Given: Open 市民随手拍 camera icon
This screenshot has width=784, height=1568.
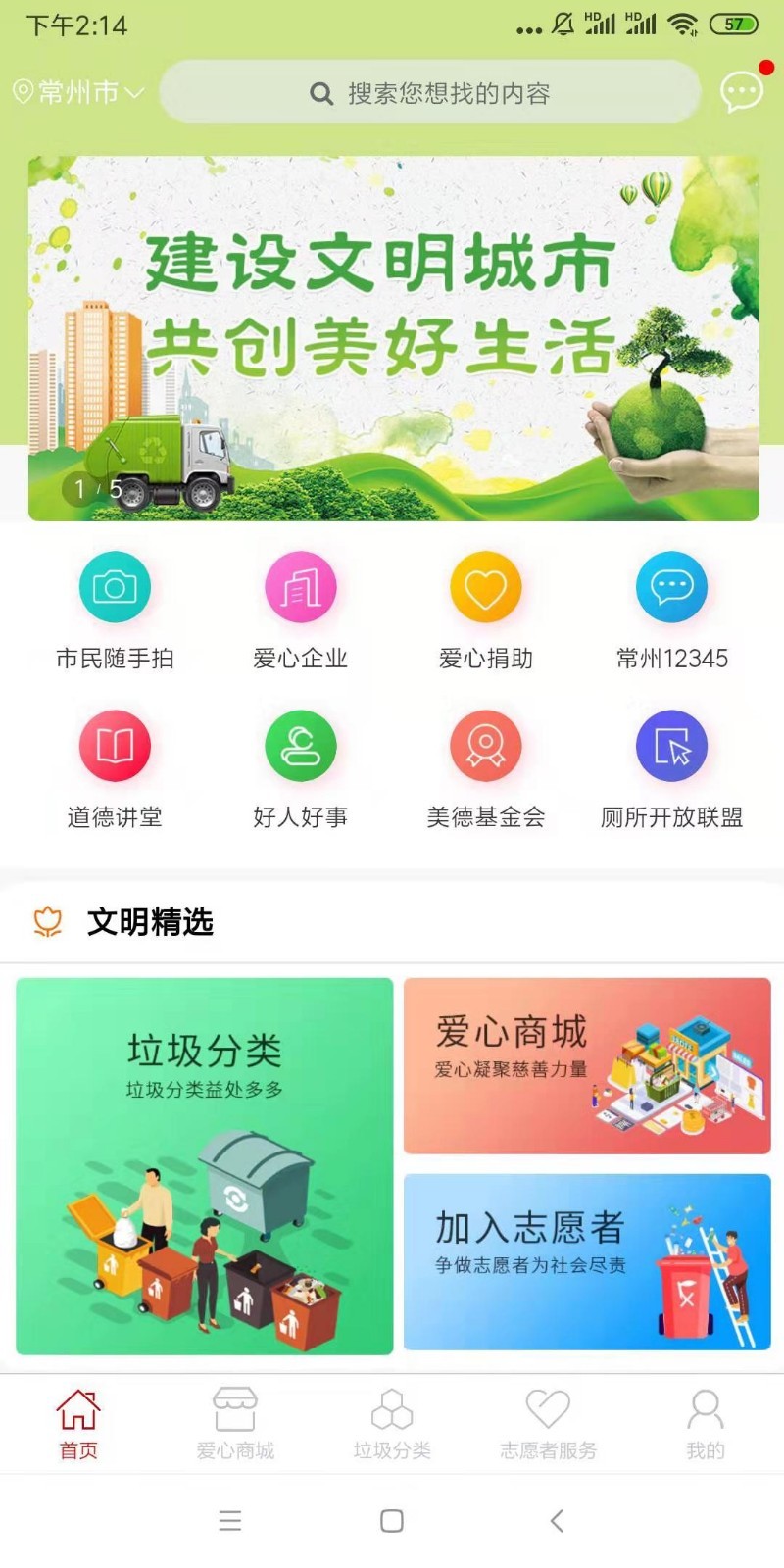Looking at the screenshot, I should (115, 586).
